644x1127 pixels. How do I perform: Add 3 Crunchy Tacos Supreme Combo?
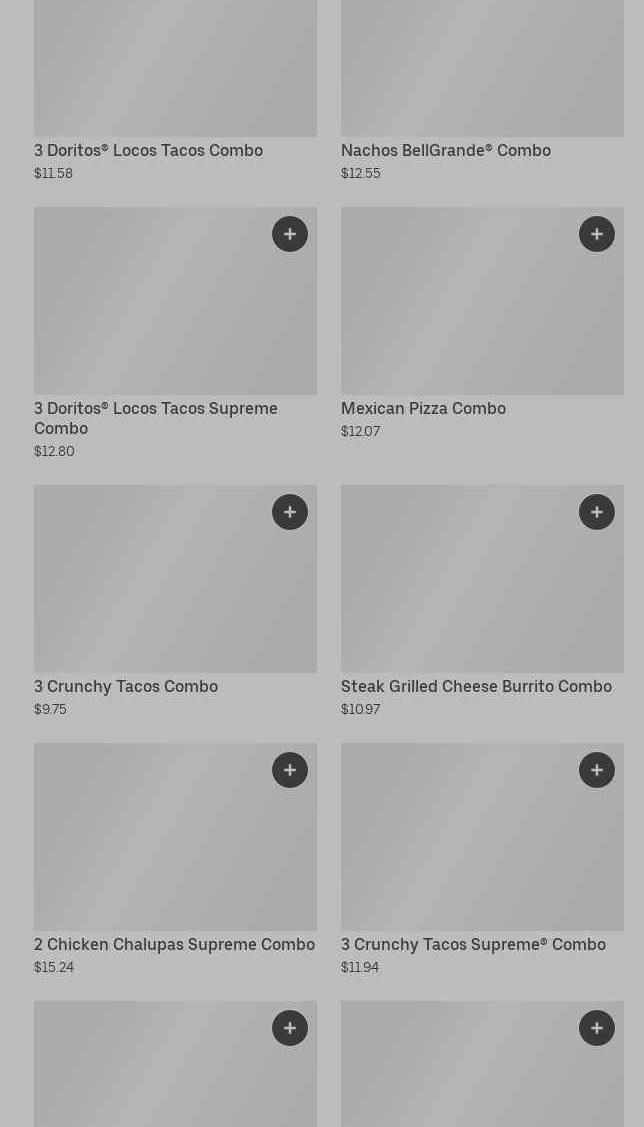pyautogui.click(x=597, y=770)
